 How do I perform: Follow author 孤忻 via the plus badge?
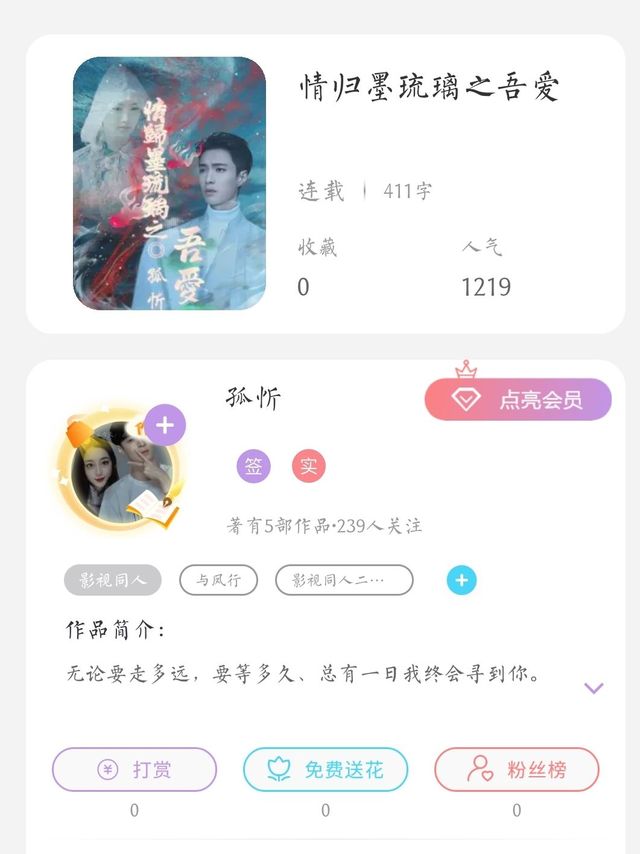[164, 425]
